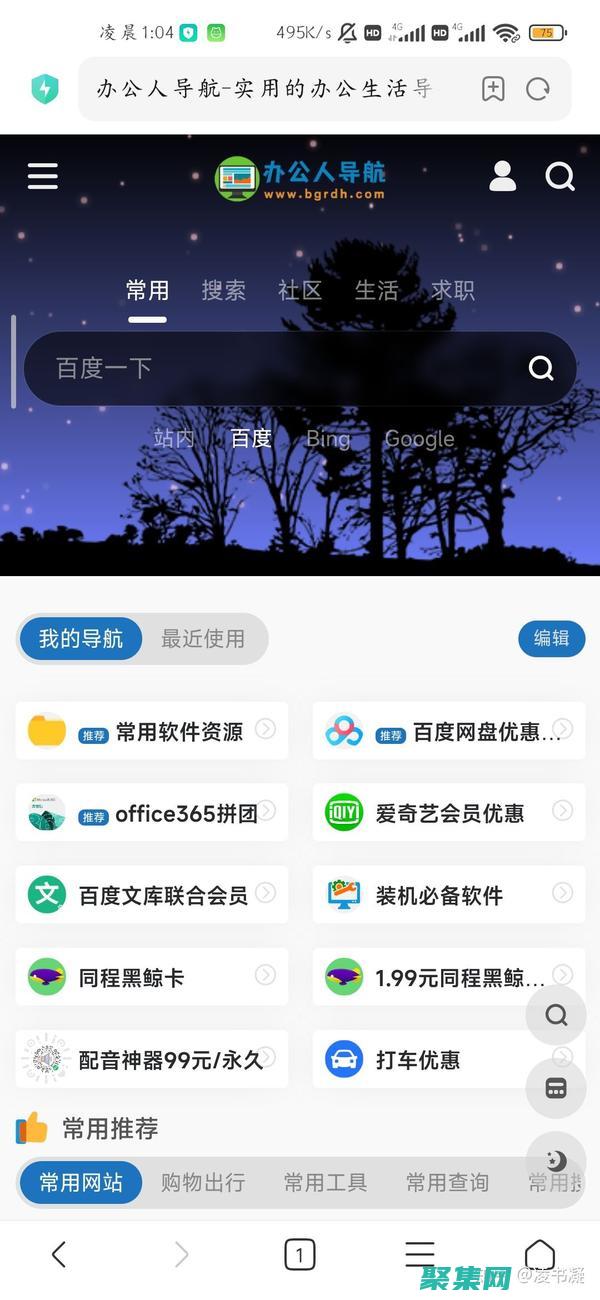Open the hamburger drawer menu

click(x=42, y=177)
